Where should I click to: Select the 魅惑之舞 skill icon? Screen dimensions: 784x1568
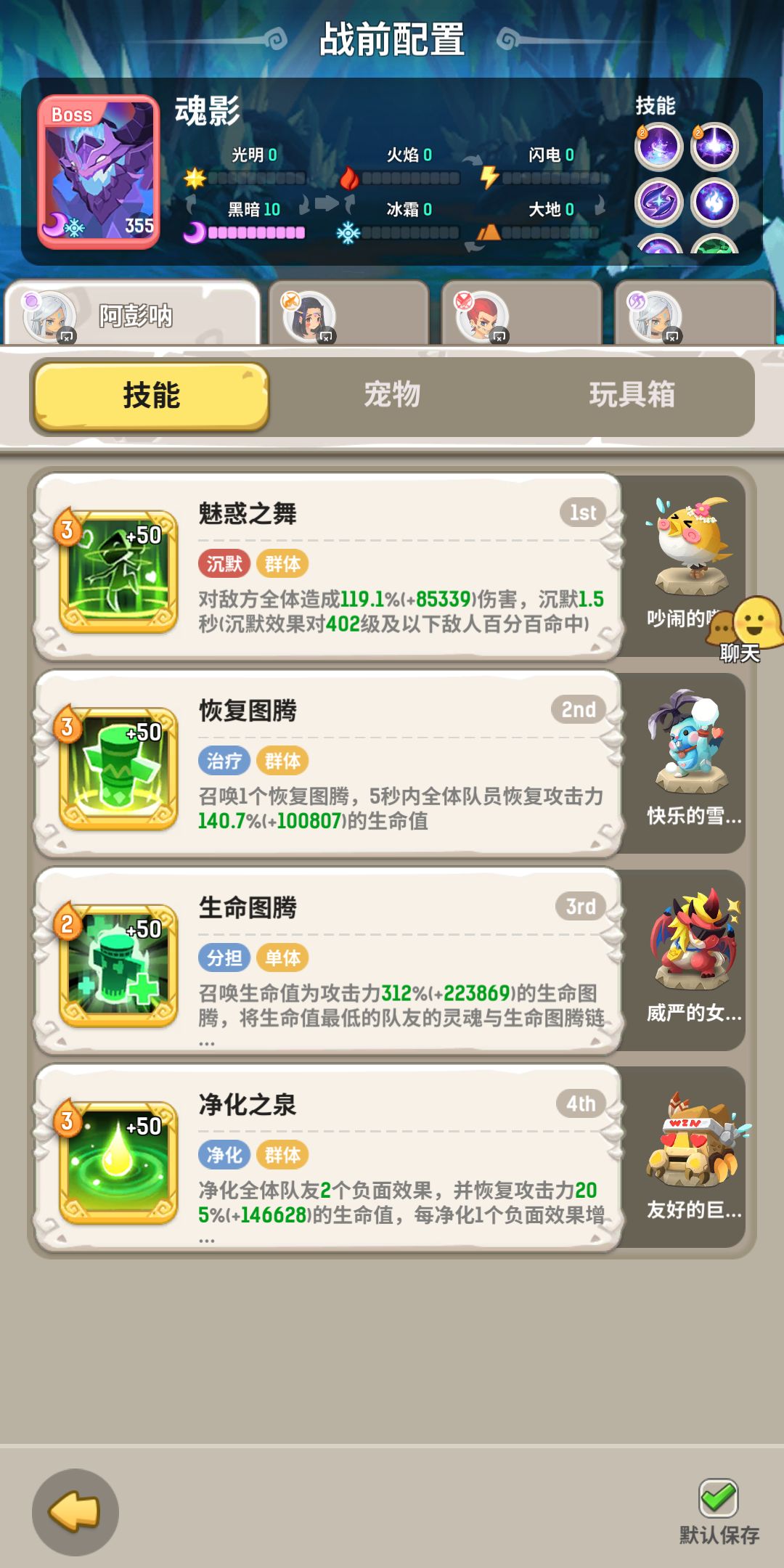coord(118,573)
